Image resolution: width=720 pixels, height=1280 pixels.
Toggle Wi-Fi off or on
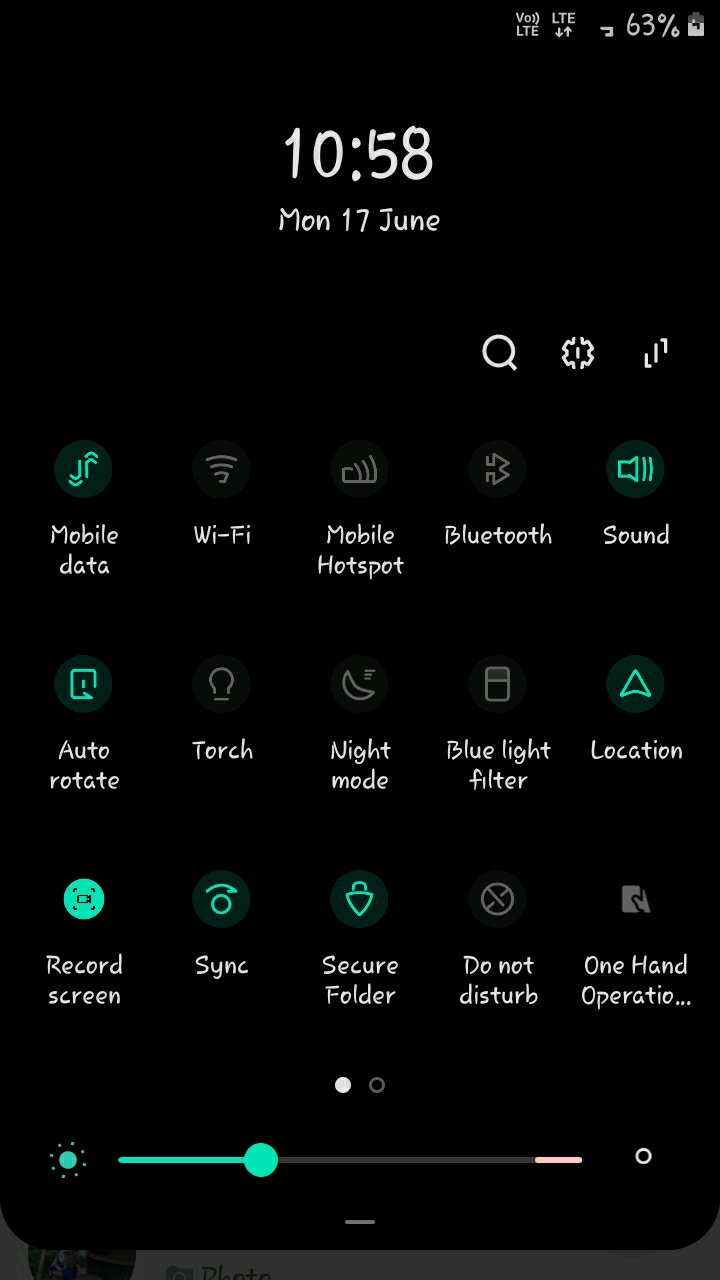[x=221, y=469]
